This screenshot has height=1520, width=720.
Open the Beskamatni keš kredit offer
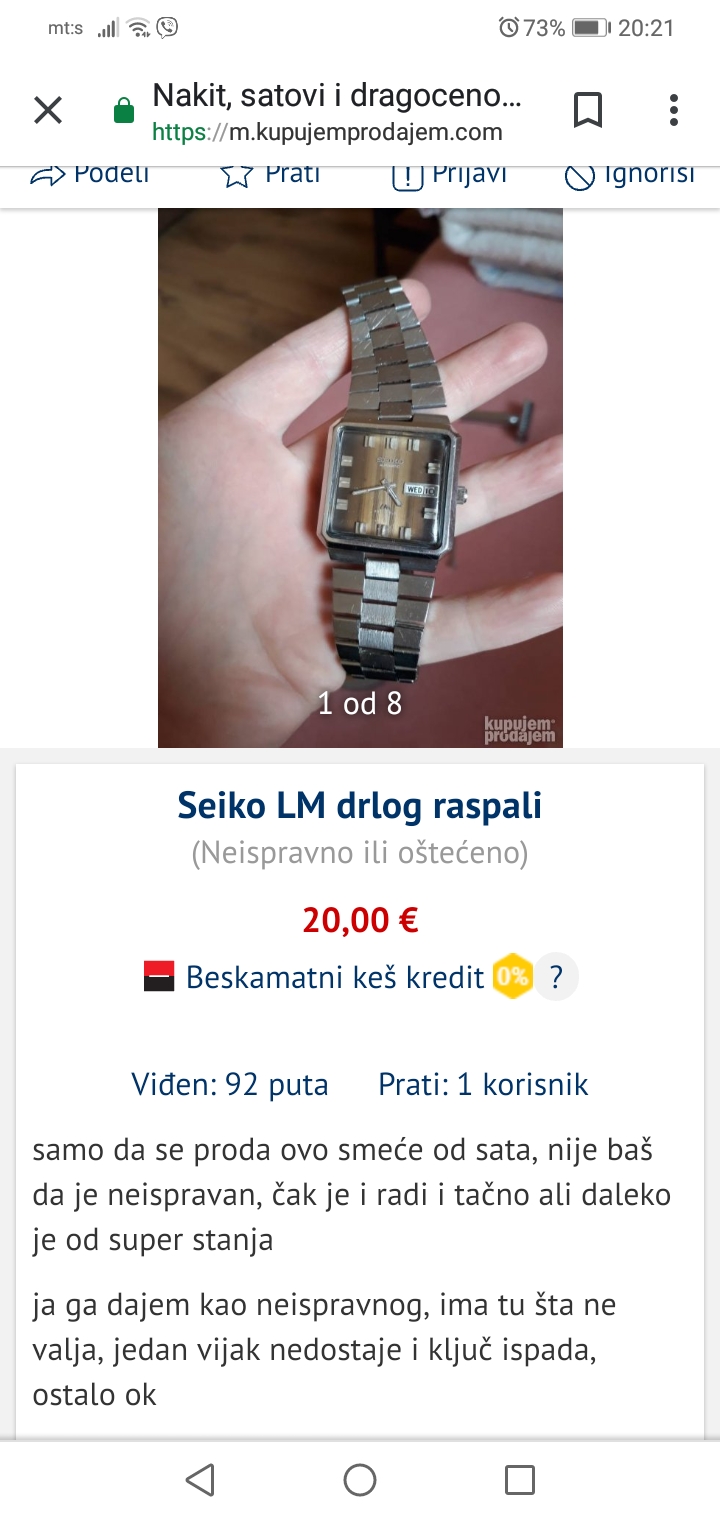pos(335,976)
